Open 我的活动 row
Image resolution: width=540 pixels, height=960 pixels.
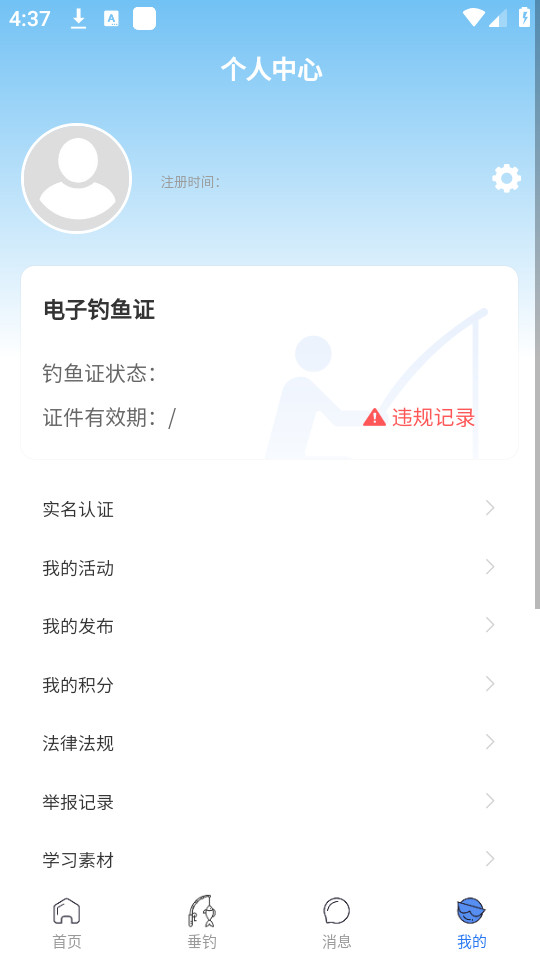tap(269, 568)
